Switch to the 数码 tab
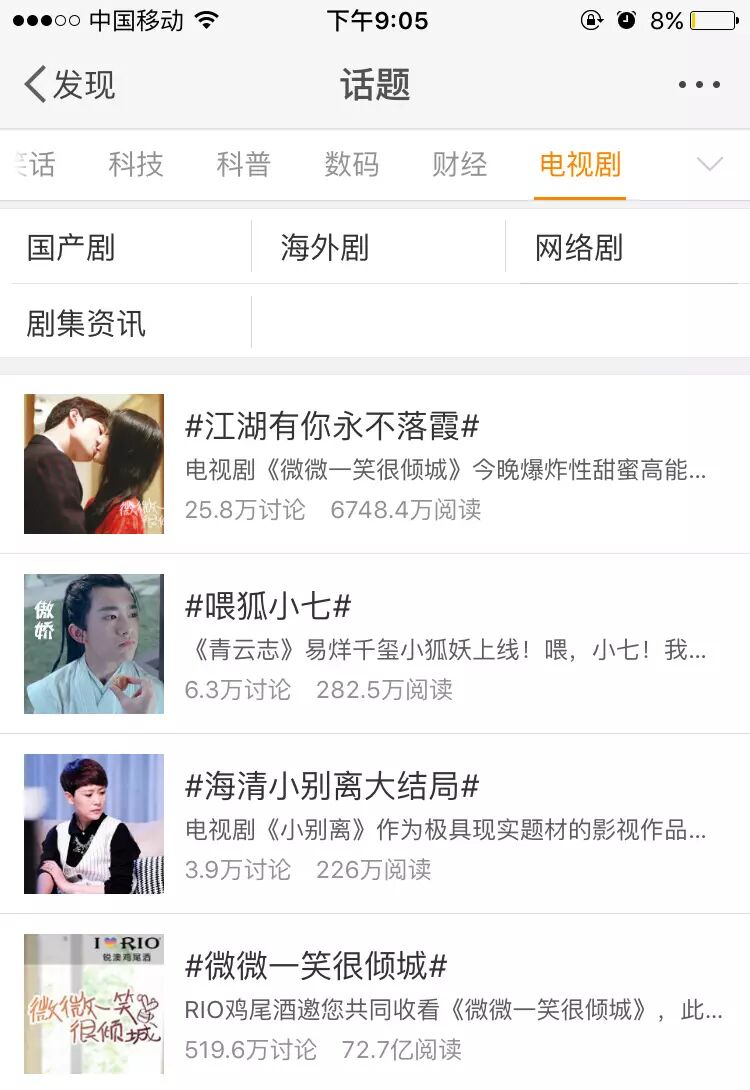Image resolution: width=750 pixels, height=1090 pixels. click(x=352, y=165)
